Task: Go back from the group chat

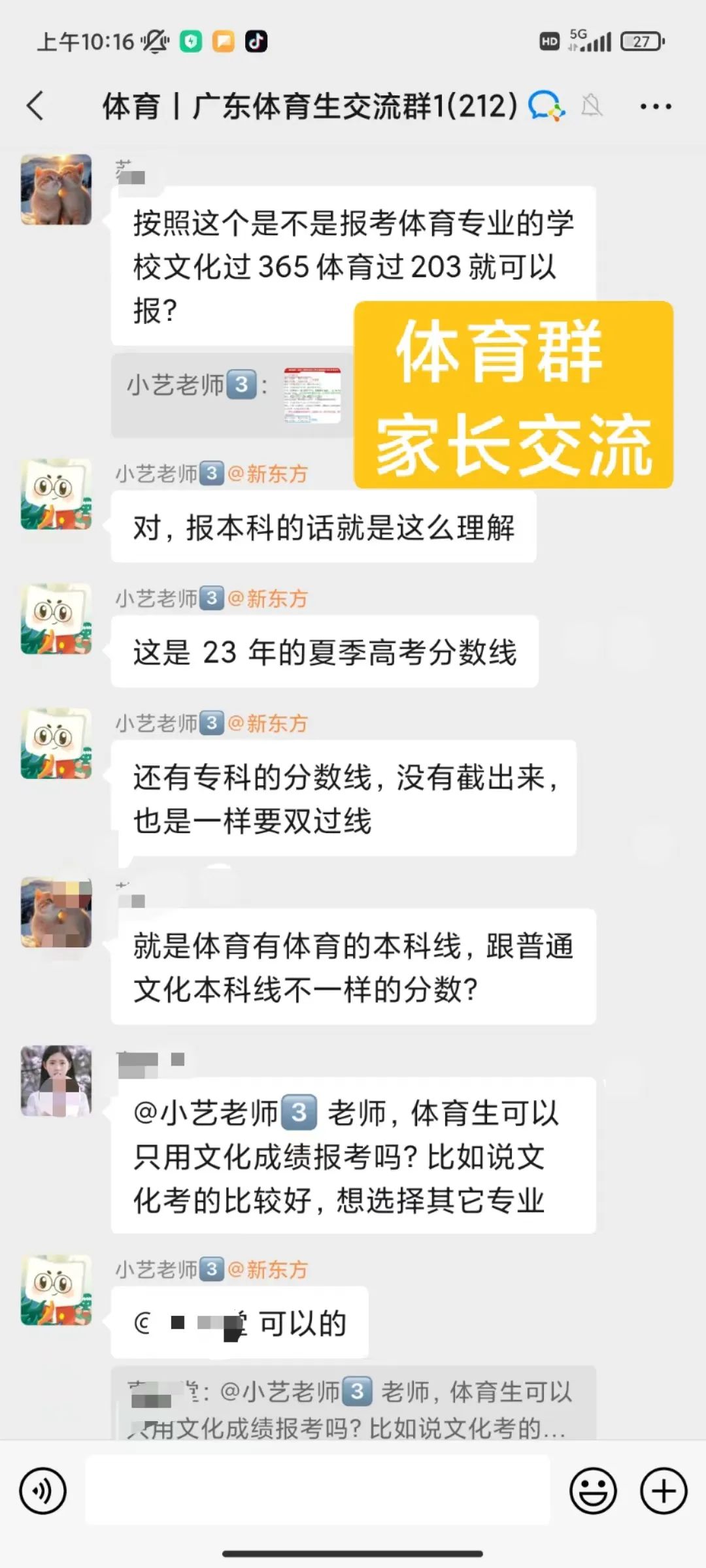Action: (x=36, y=106)
